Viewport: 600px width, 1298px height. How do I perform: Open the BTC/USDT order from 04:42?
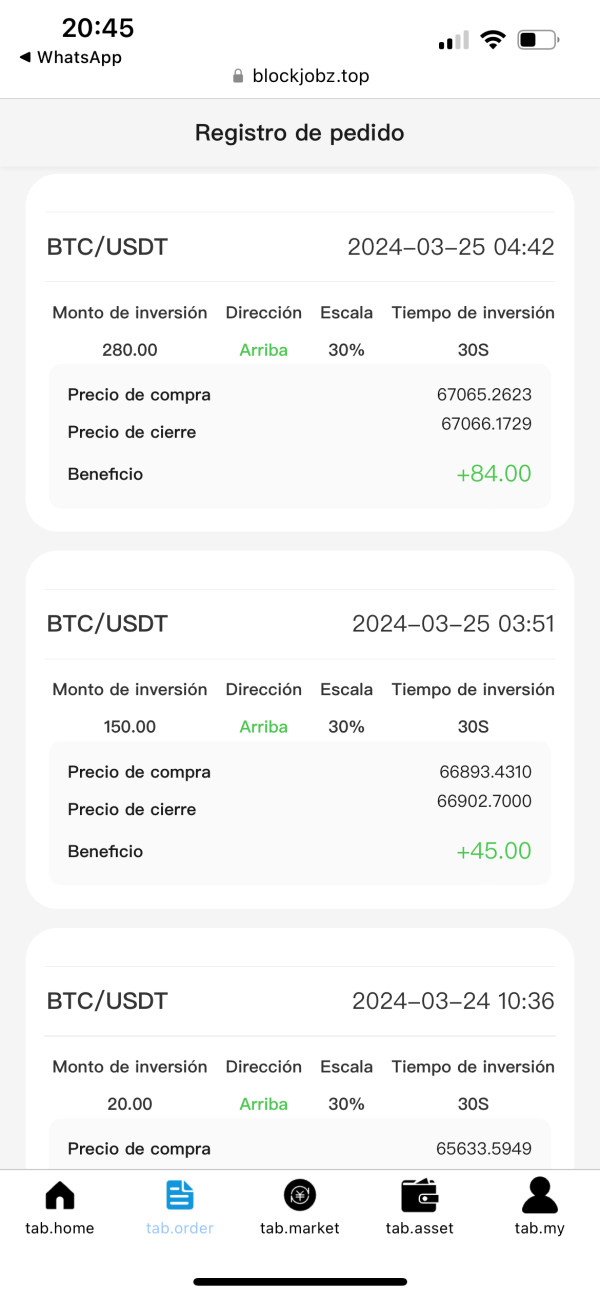coord(300,353)
